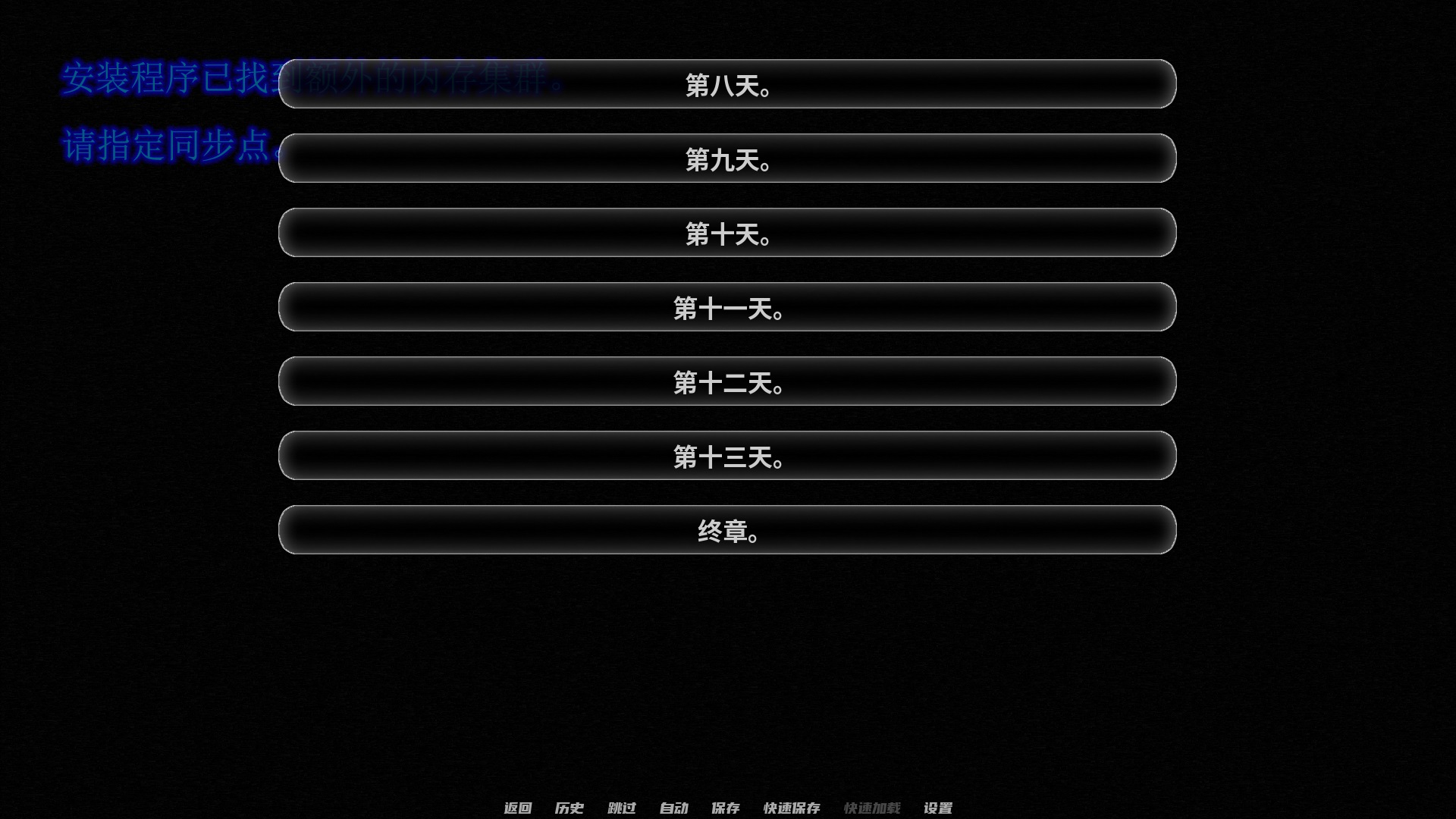Pick 第十天 as sync point

pyautogui.click(x=727, y=233)
